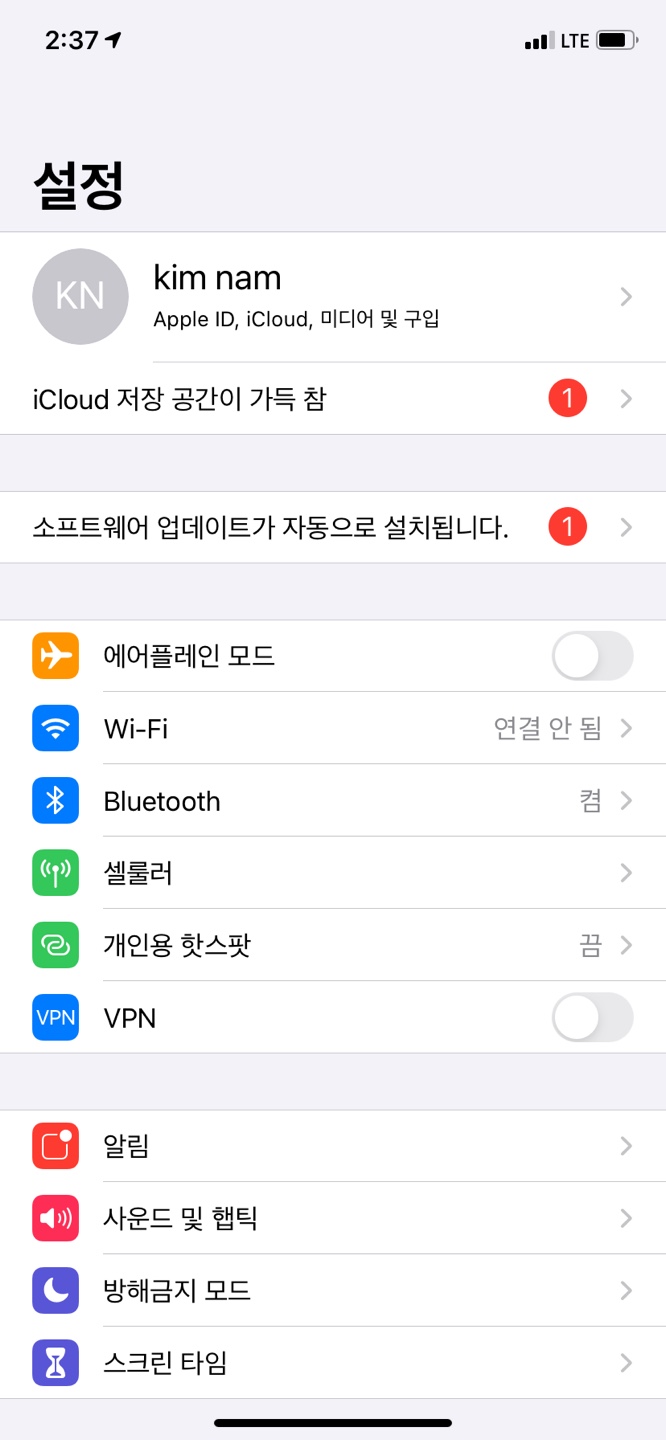
Task: Toggle the 에어플레인 모드 switch
Action: click(x=592, y=656)
